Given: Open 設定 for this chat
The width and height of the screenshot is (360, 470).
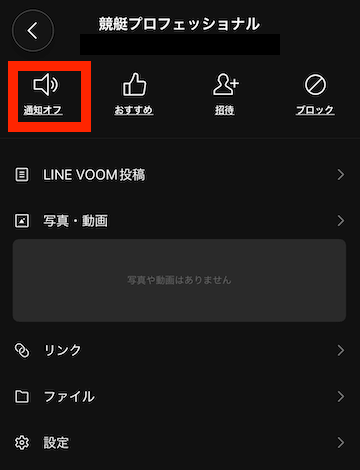Looking at the screenshot, I should tap(180, 443).
